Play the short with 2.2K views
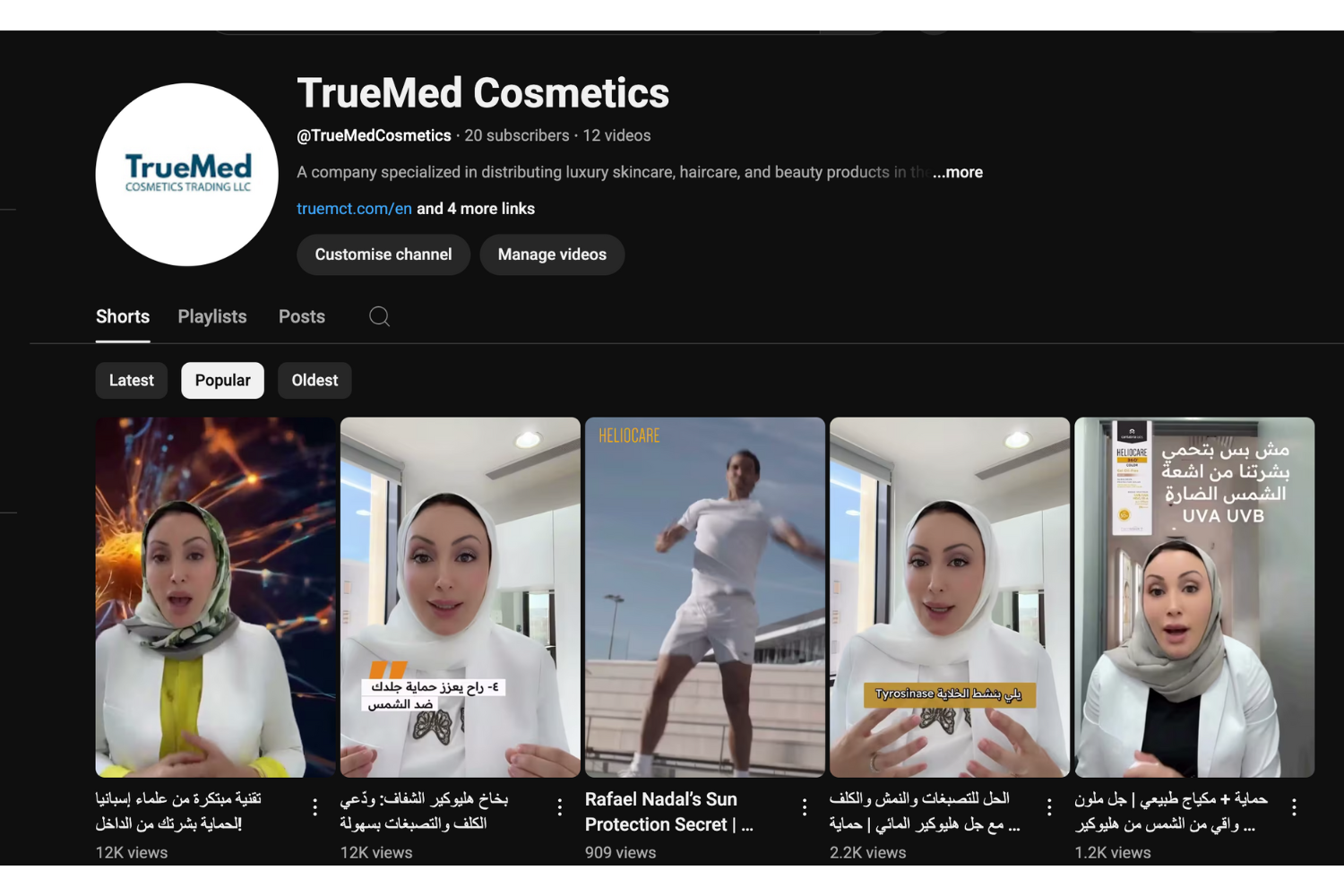This screenshot has width=1344, height=896. point(949,597)
